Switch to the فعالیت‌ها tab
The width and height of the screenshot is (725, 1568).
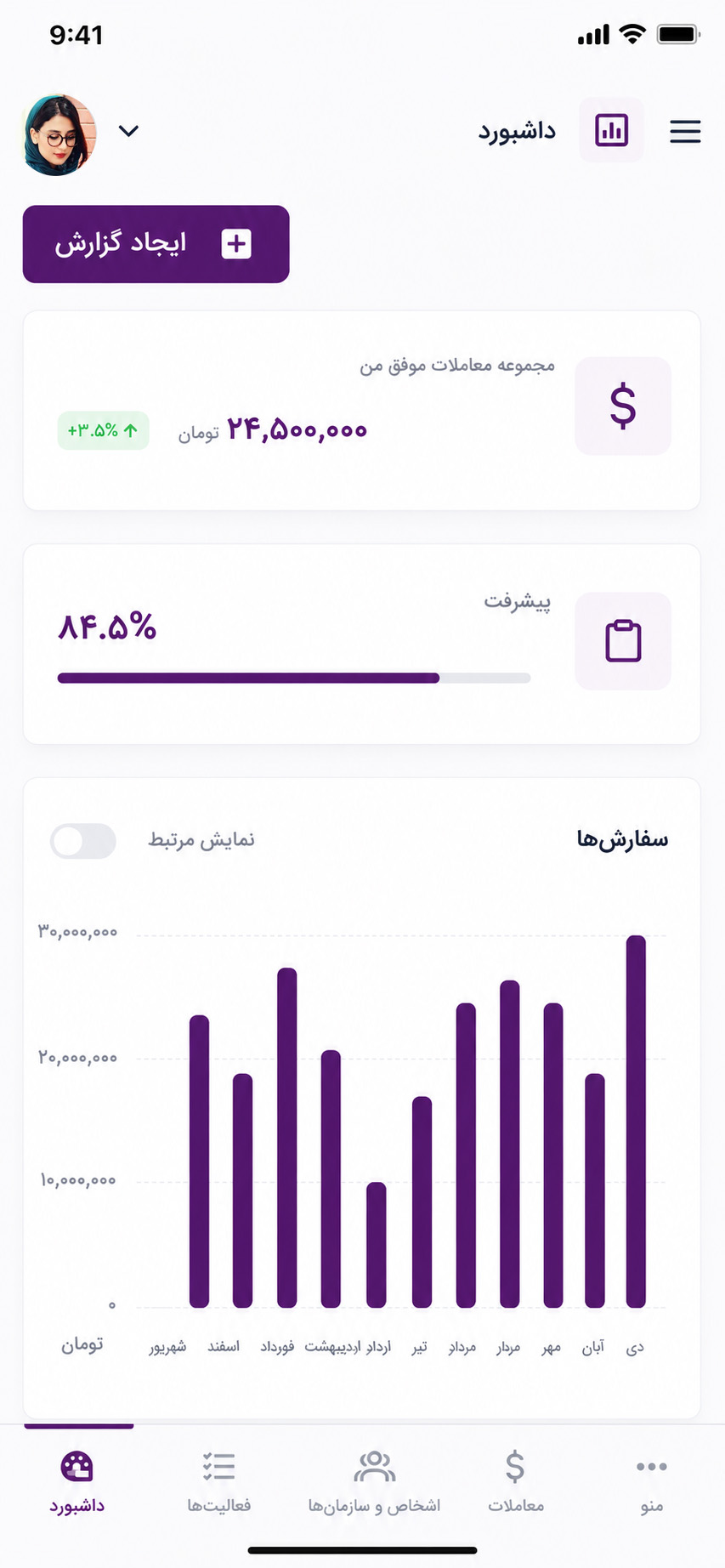(219, 1484)
